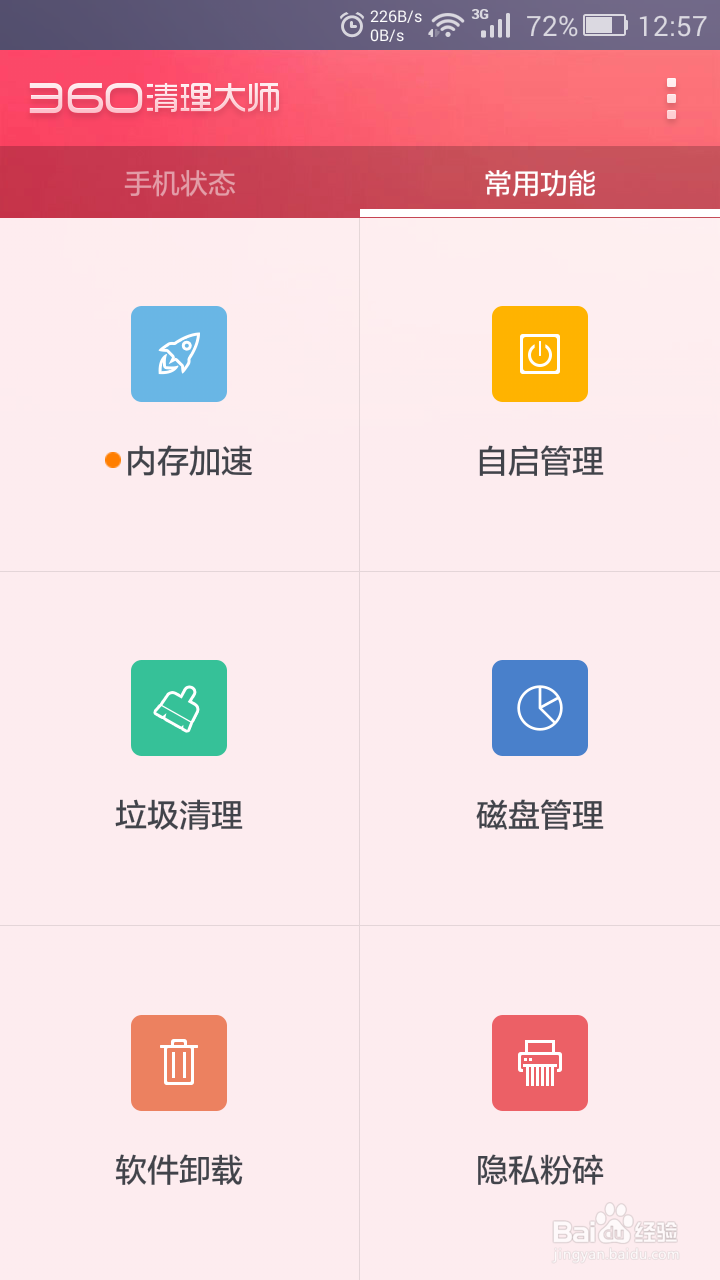Tap the battery level indicator
This screenshot has height=1280, width=720.
pyautogui.click(x=607, y=22)
